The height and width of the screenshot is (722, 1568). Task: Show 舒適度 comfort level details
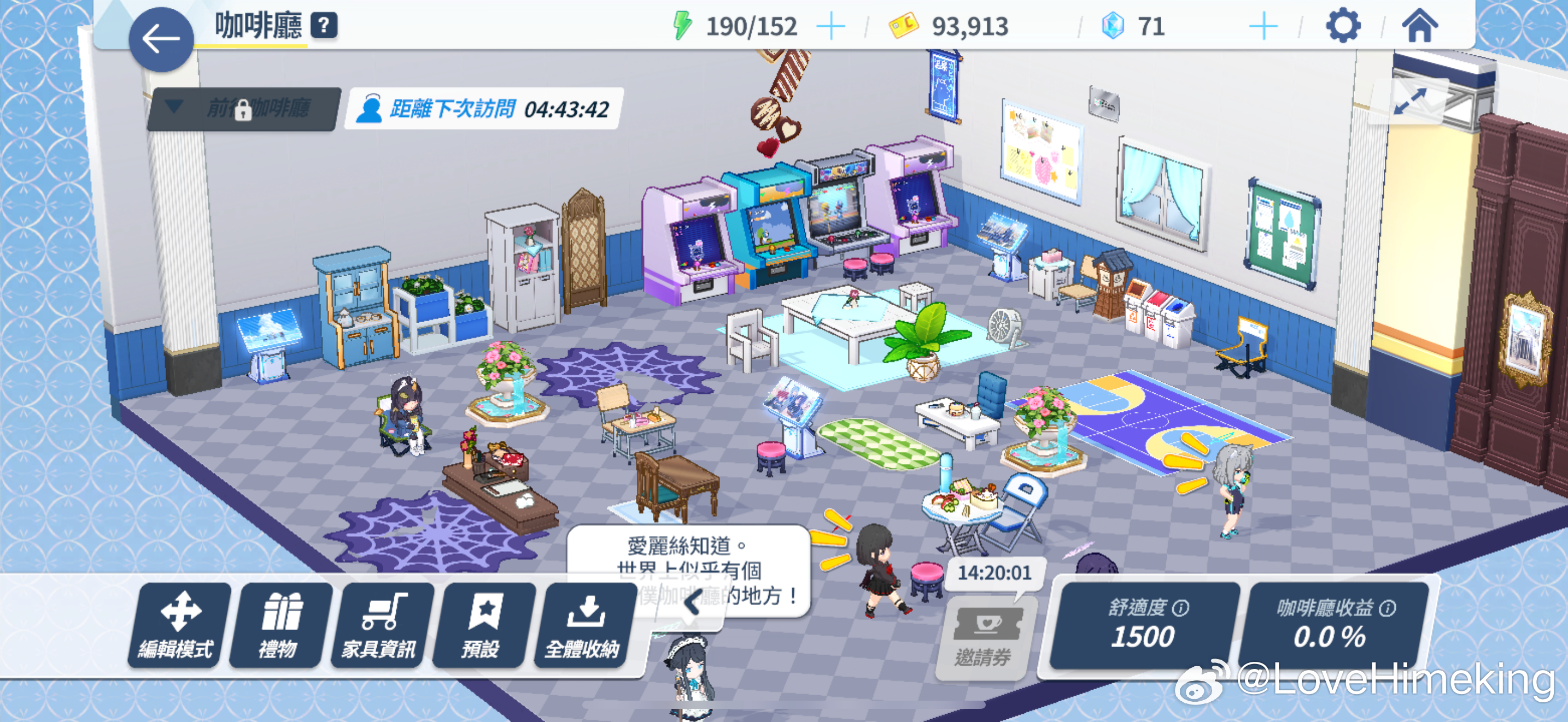click(x=1143, y=625)
